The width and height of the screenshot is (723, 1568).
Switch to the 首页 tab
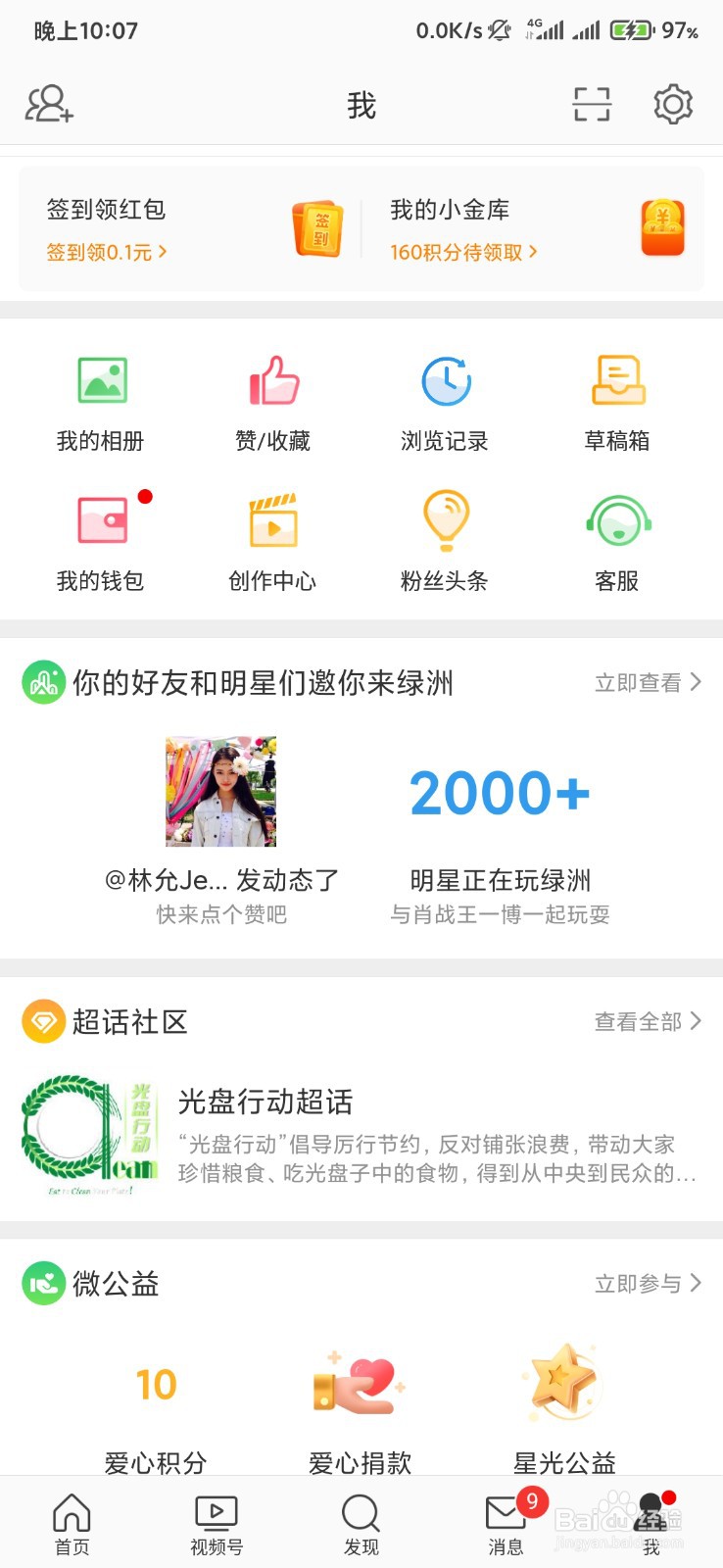[72, 1525]
